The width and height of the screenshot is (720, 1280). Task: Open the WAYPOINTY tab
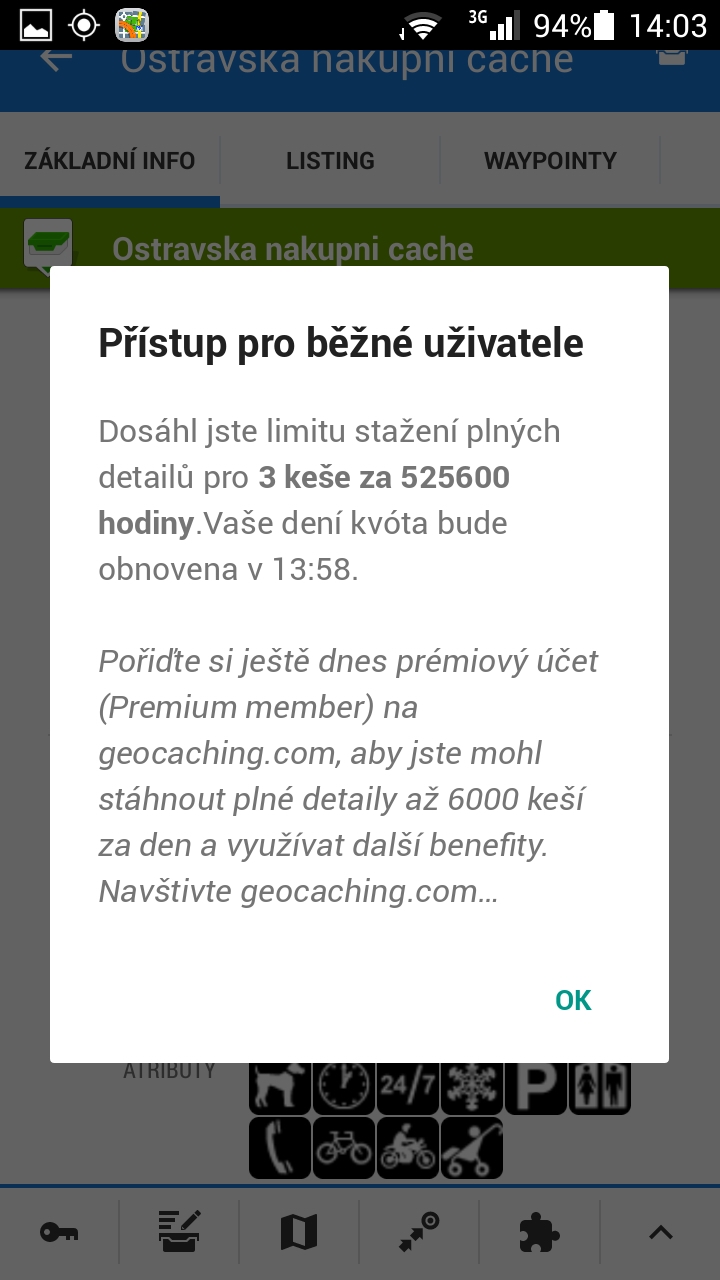[x=550, y=161]
